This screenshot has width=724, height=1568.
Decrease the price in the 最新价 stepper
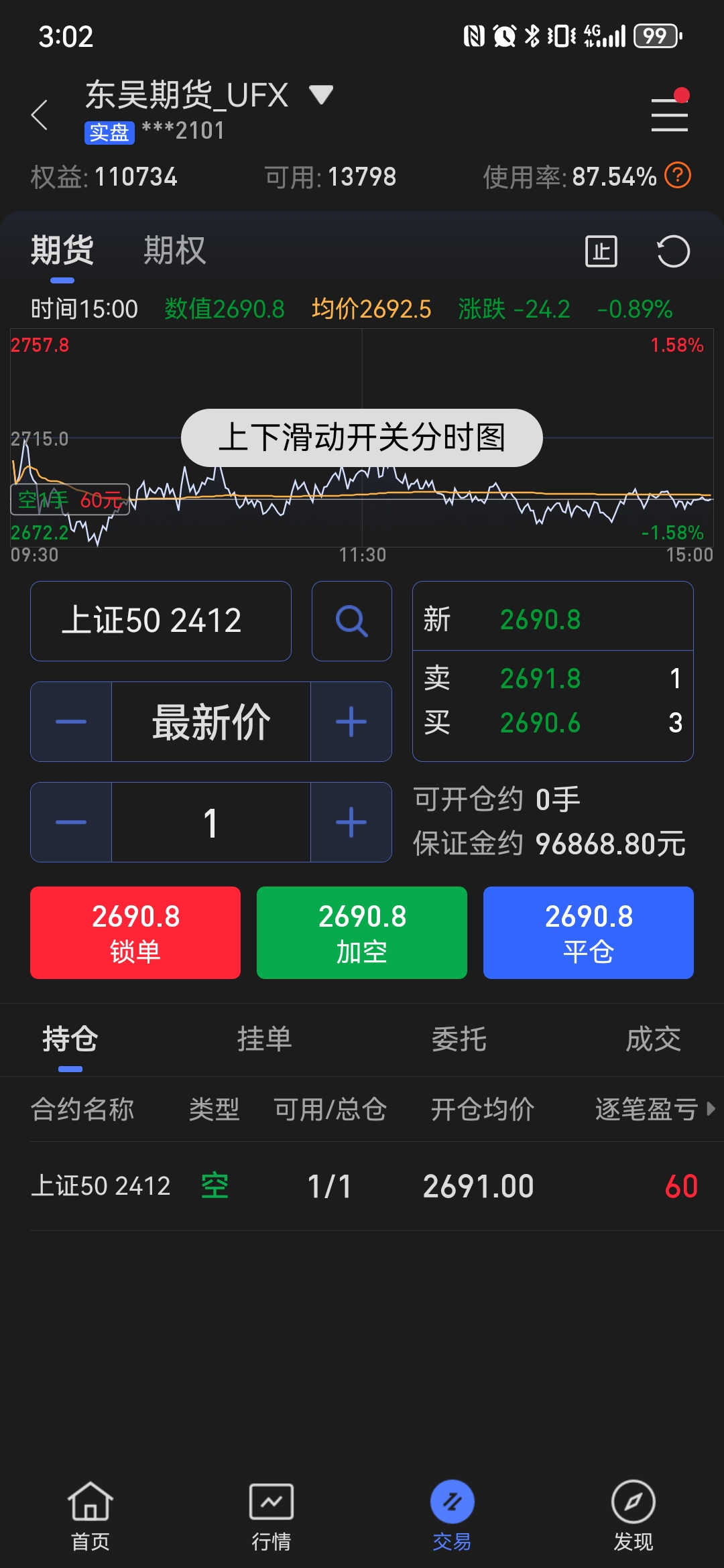pos(71,722)
